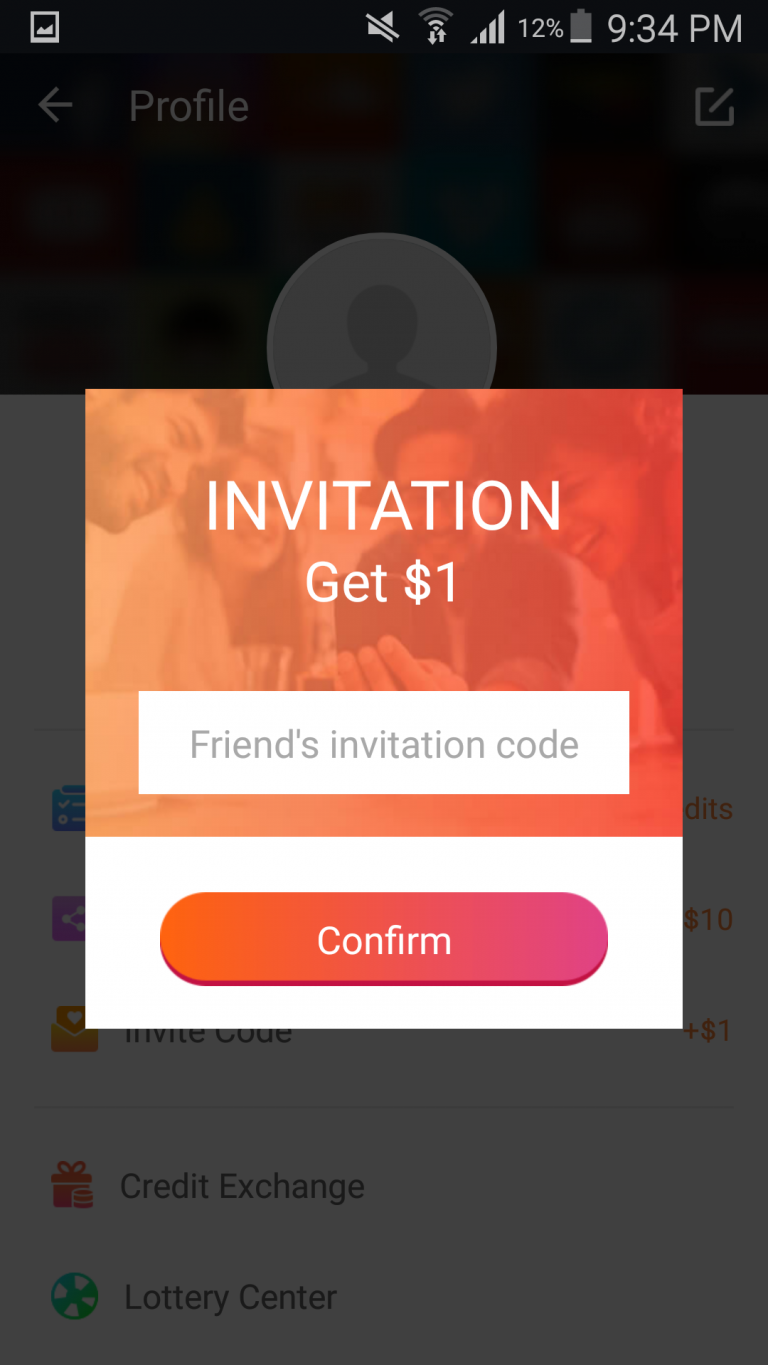Open Lottery Center
The height and width of the screenshot is (1365, 768).
click(229, 1297)
